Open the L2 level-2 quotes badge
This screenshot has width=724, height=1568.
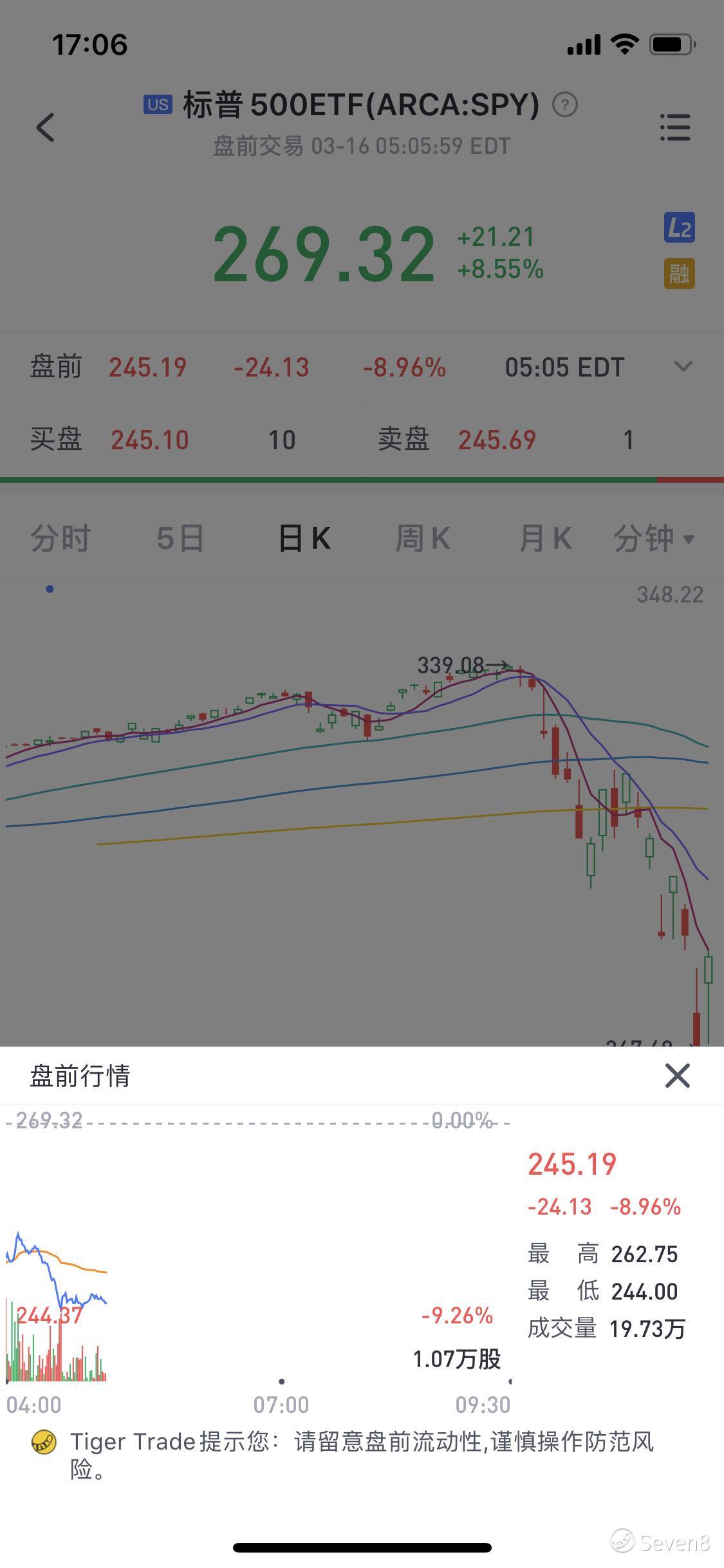pos(680,228)
